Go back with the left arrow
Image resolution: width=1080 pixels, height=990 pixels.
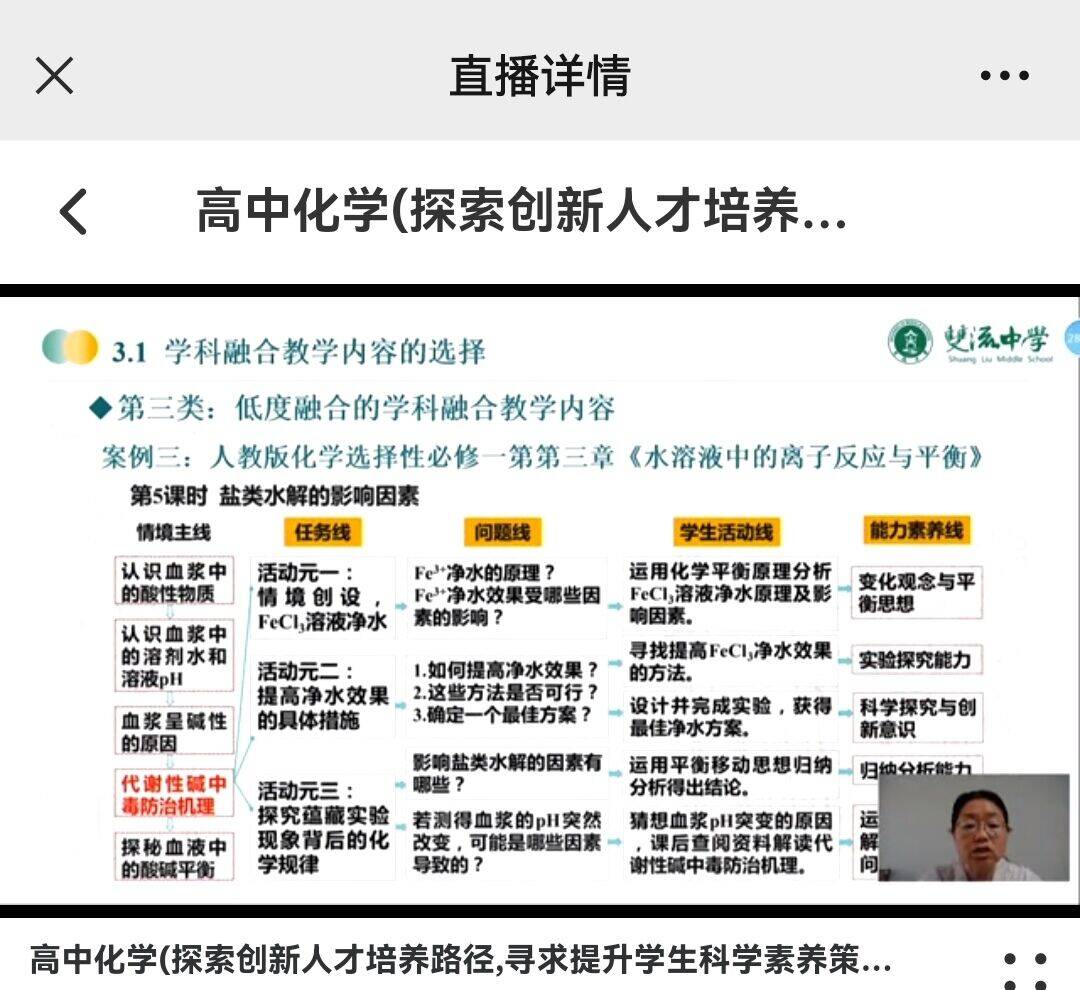point(74,211)
